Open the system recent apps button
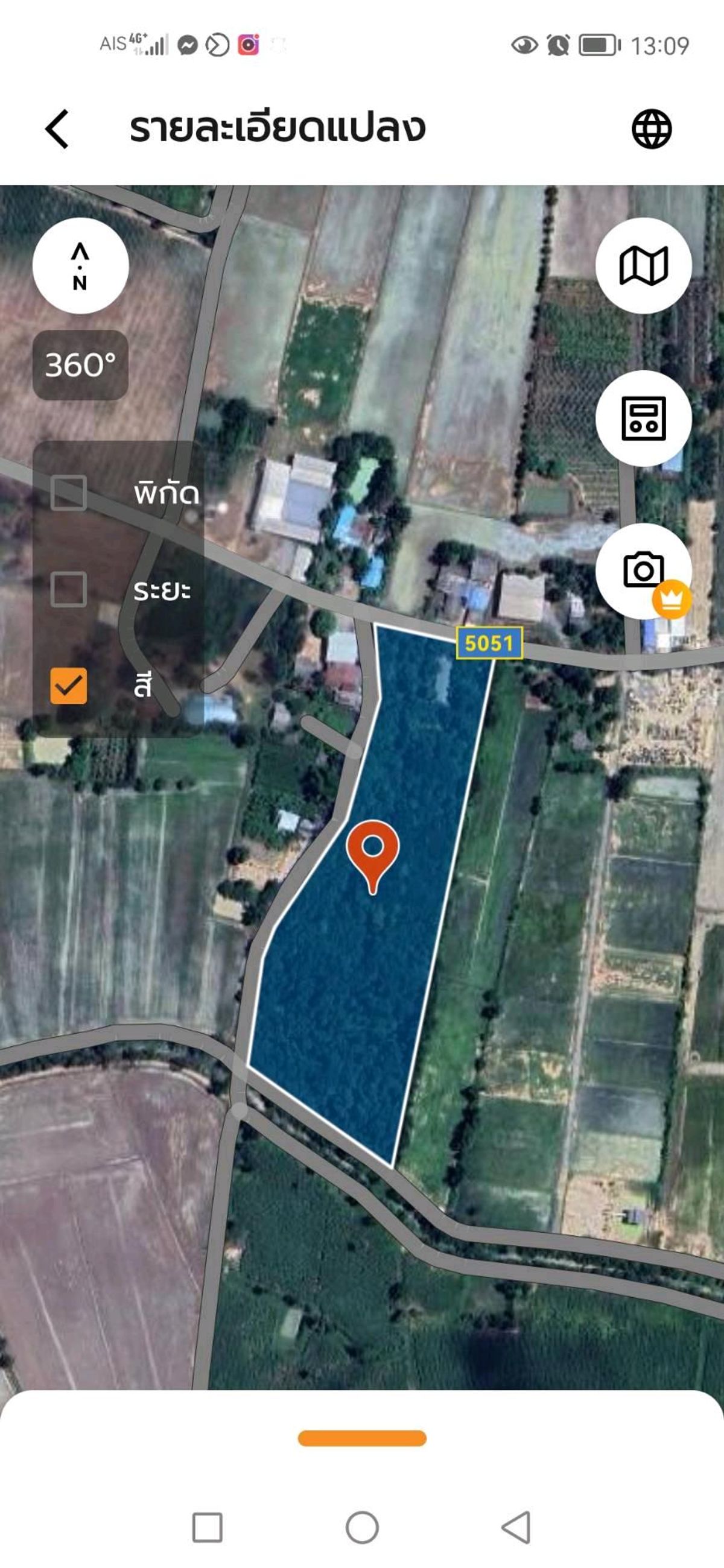The image size is (724, 1568). [x=207, y=1528]
